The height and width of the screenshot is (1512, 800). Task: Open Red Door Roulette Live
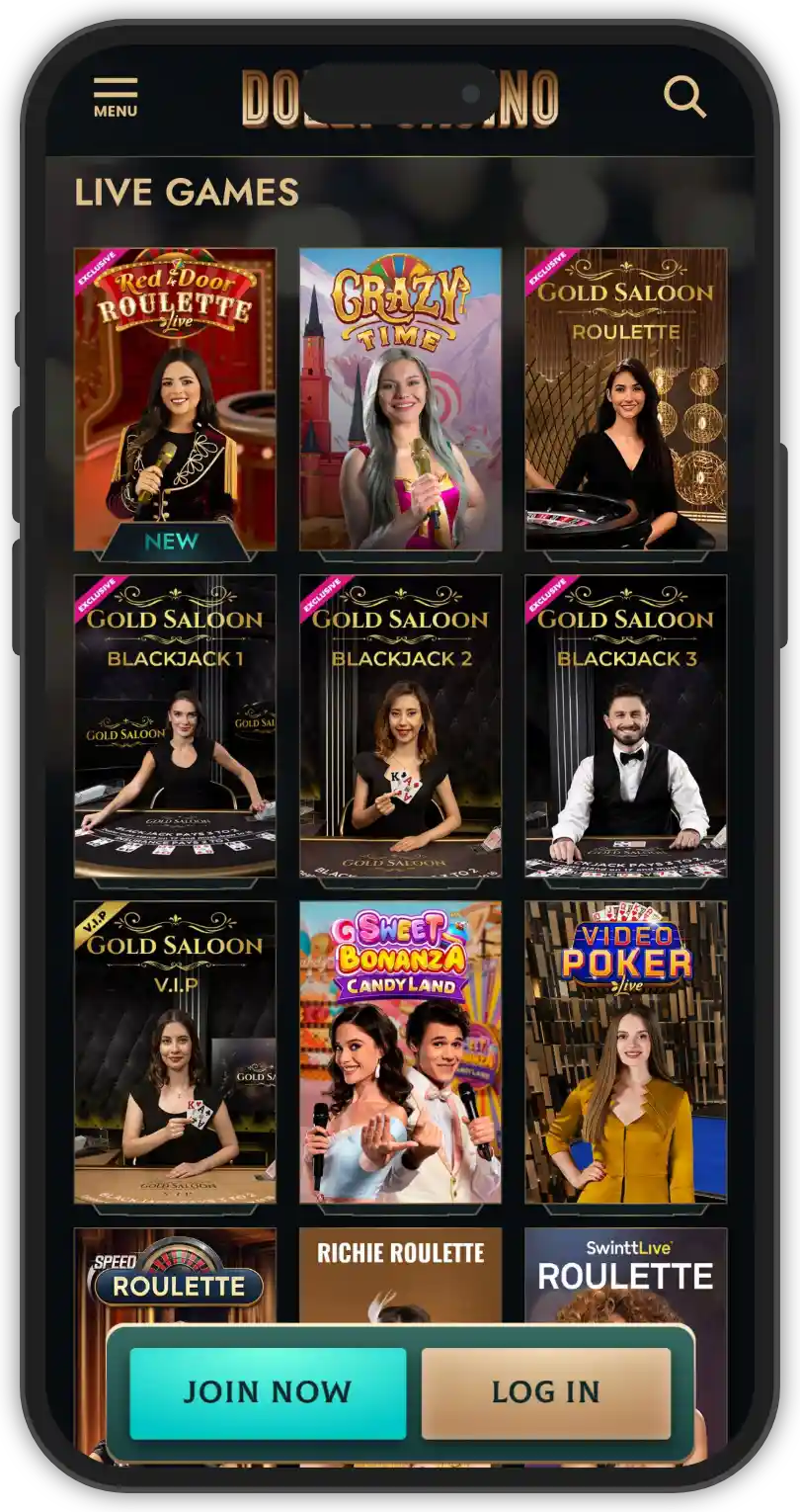(x=175, y=398)
